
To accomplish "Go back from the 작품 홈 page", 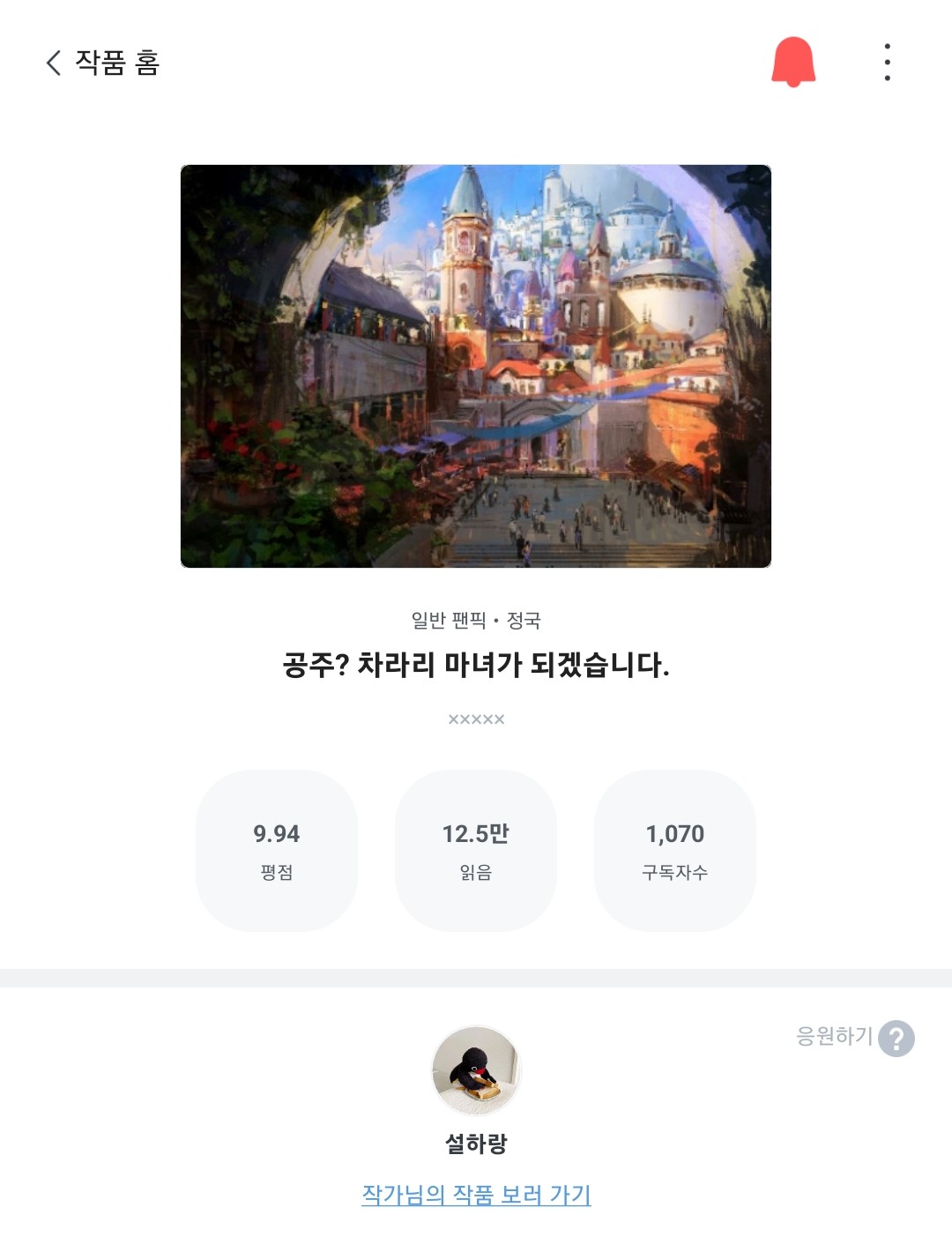I will (54, 63).
